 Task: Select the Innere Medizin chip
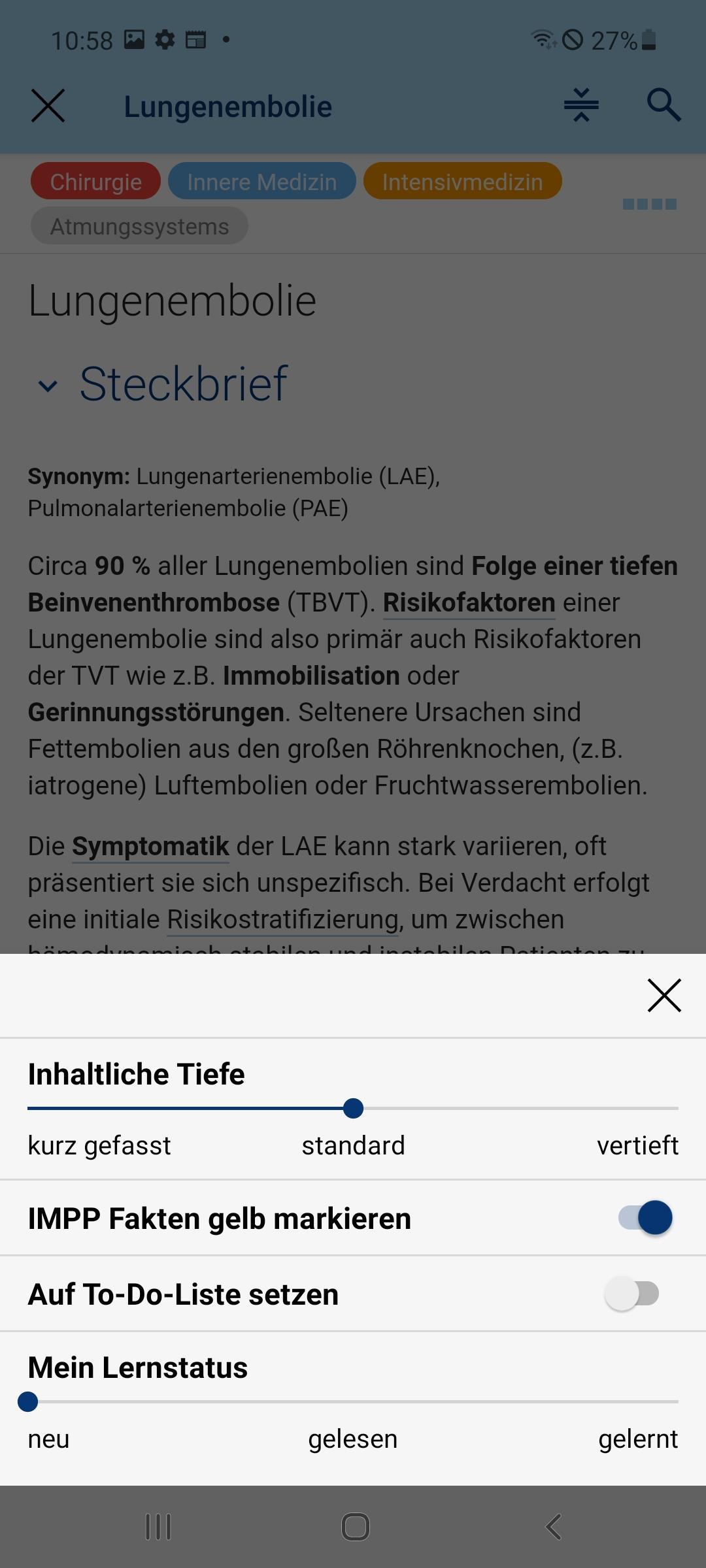(x=261, y=181)
